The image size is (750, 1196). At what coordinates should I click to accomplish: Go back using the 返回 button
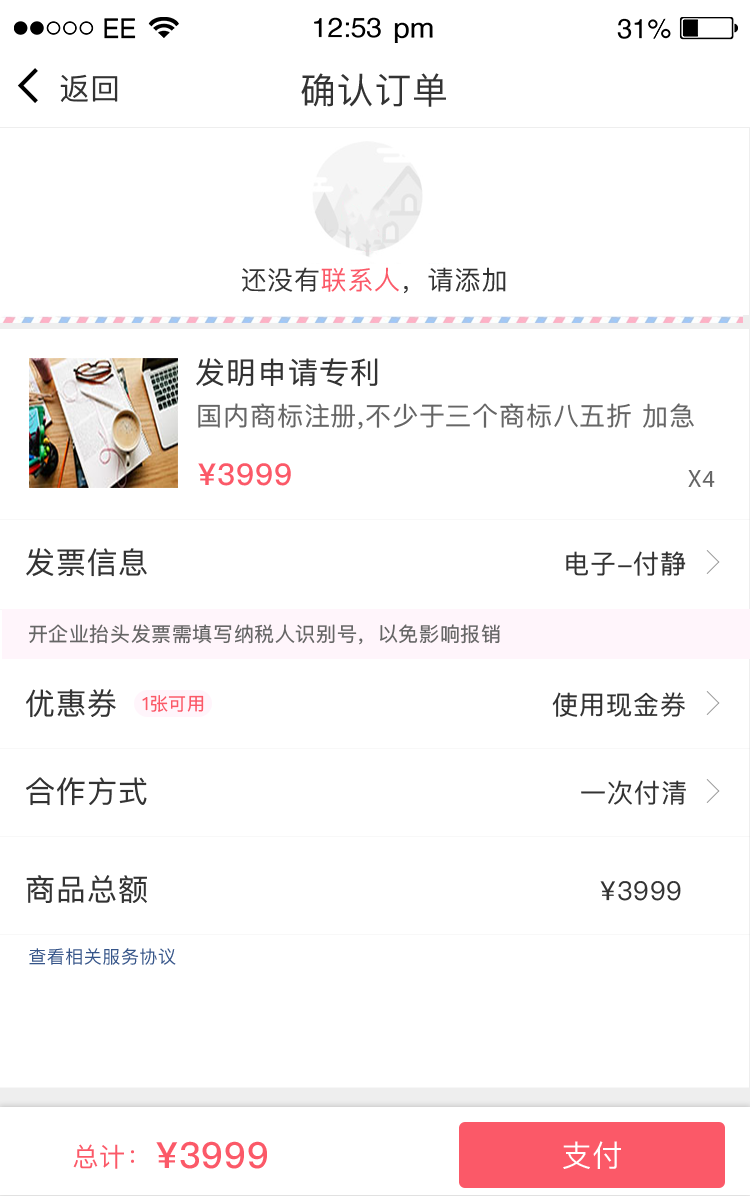(68, 88)
